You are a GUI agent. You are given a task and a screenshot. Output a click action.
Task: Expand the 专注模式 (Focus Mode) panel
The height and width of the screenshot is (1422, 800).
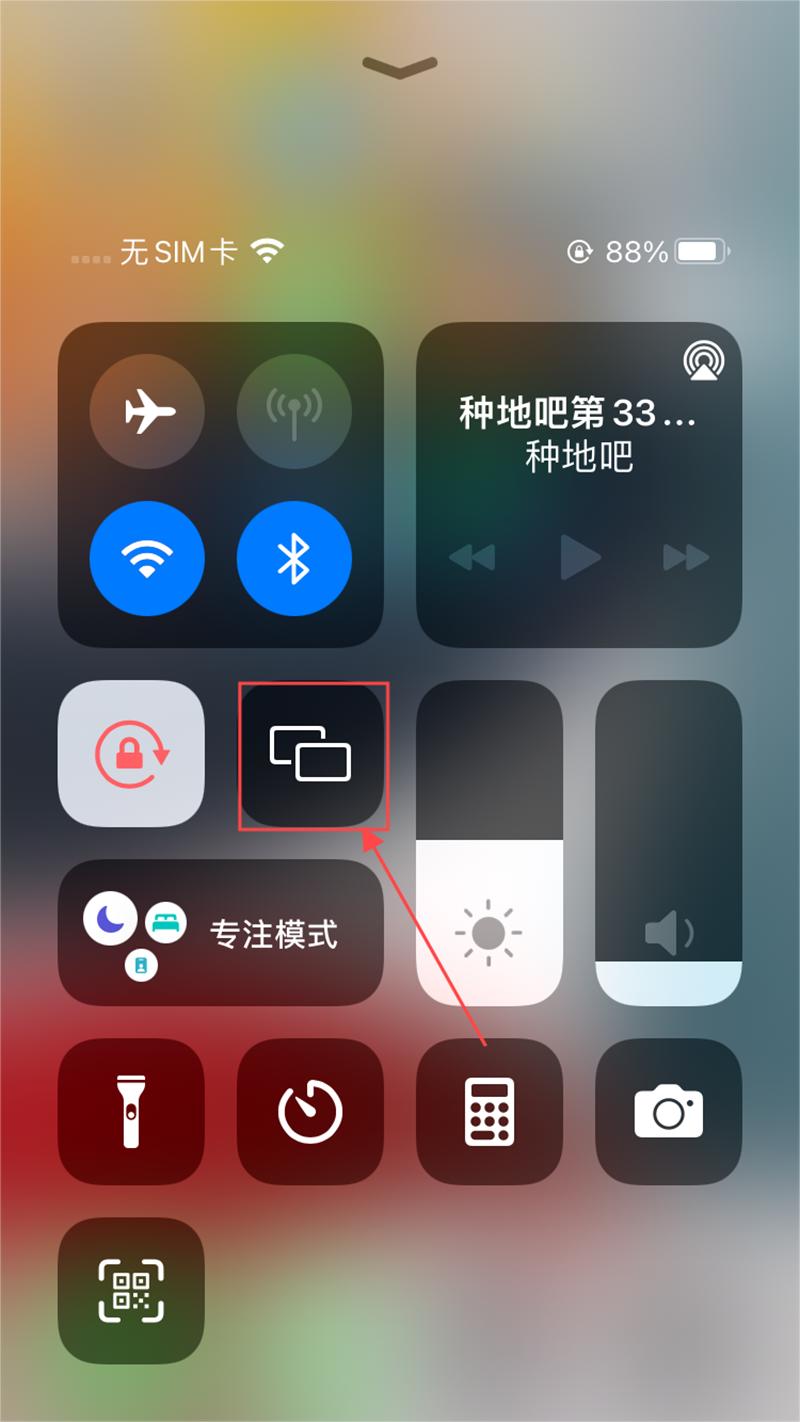click(x=220, y=933)
